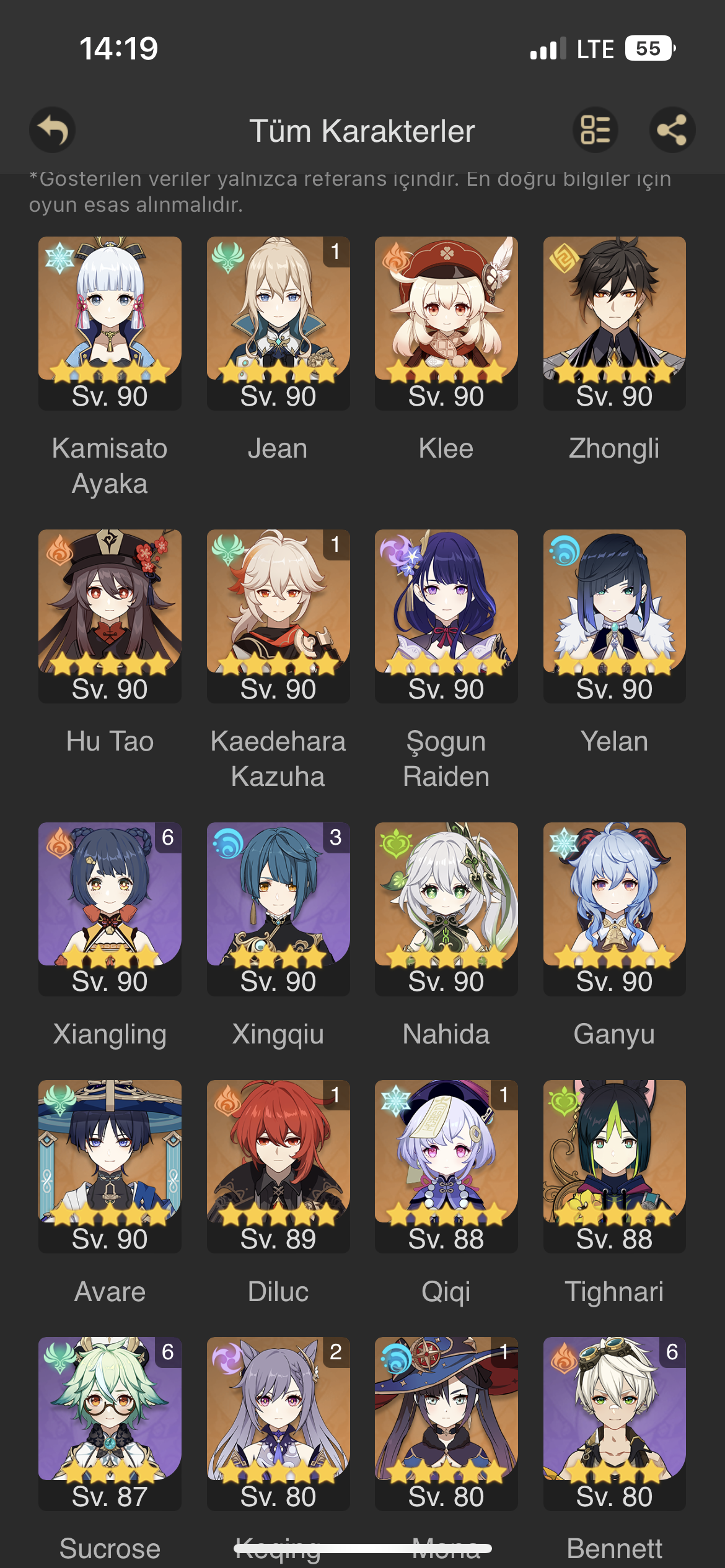Open Diluc's level 89 card

click(x=278, y=1165)
